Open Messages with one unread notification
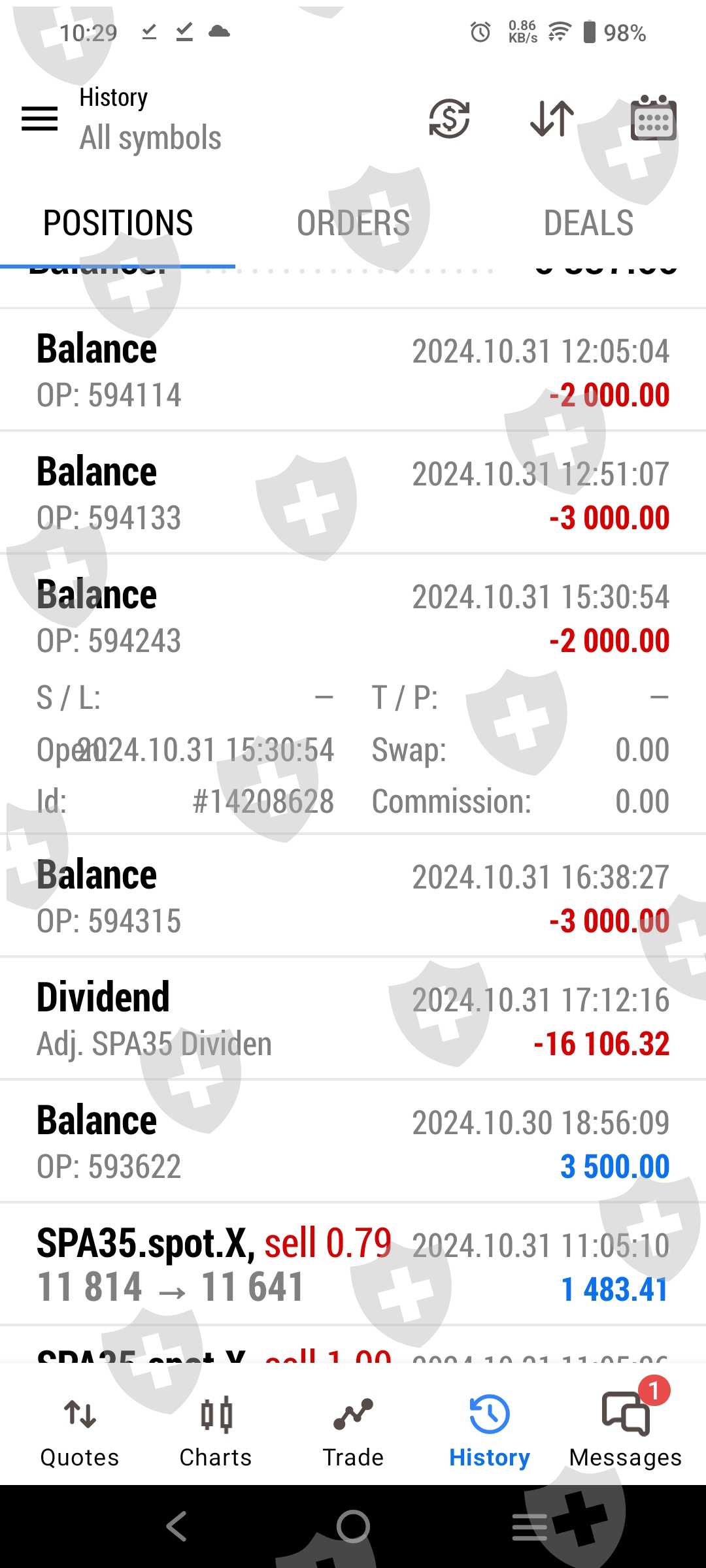Viewport: 706px width, 1568px height. click(626, 1431)
